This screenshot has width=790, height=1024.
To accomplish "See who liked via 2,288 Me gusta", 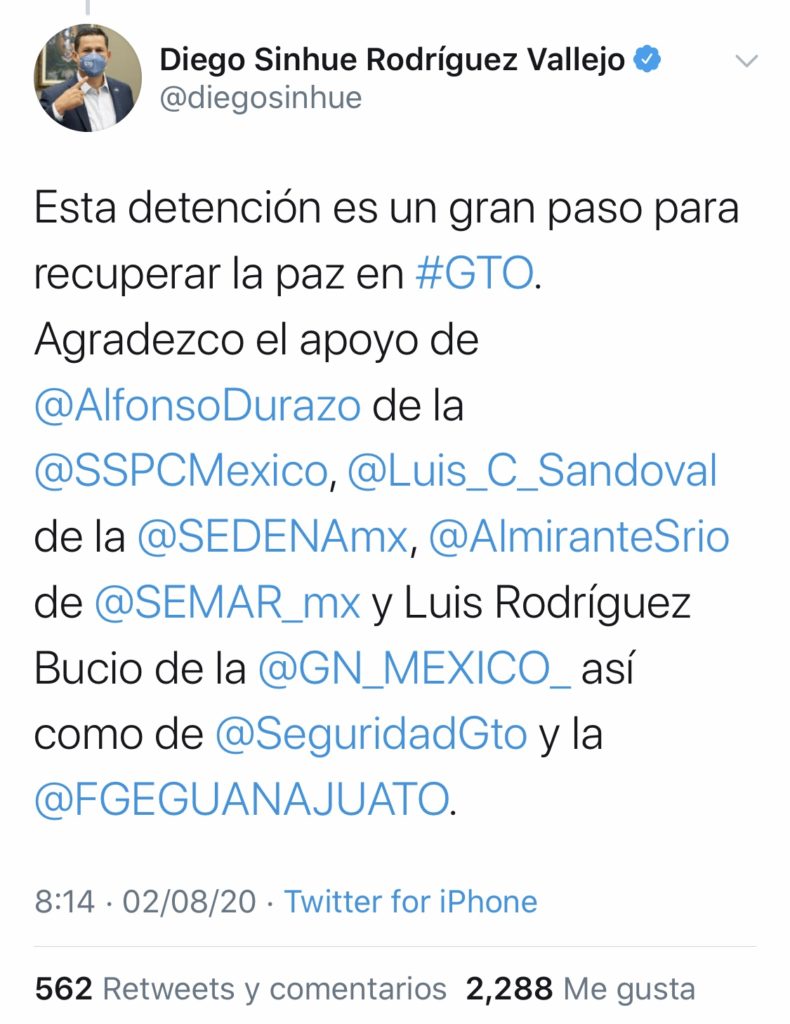I will click(580, 989).
